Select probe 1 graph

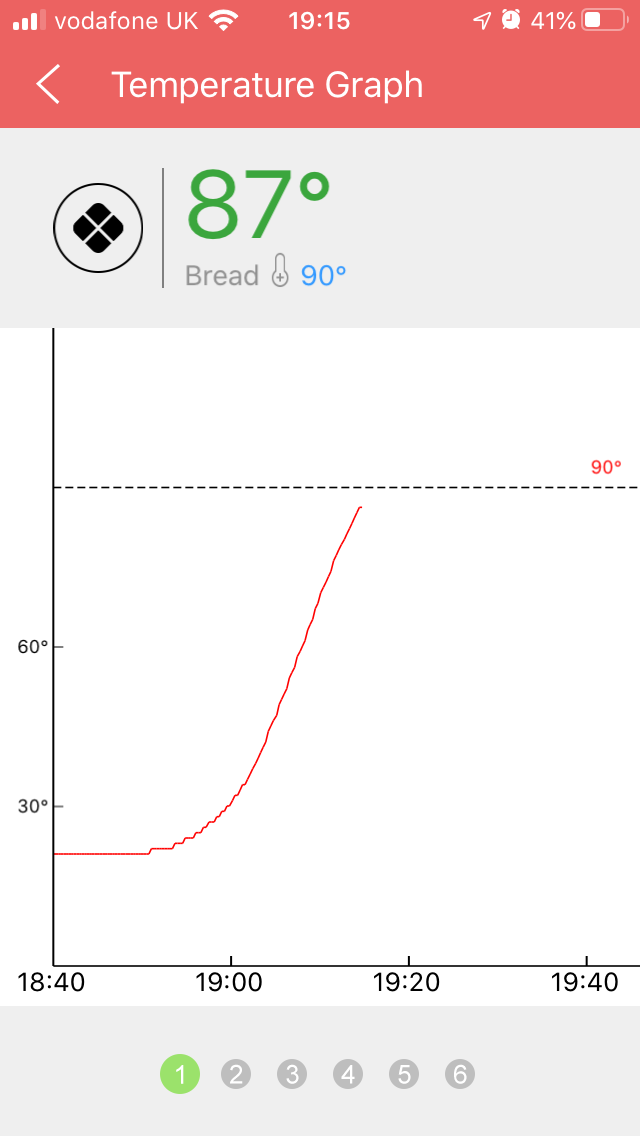180,1075
